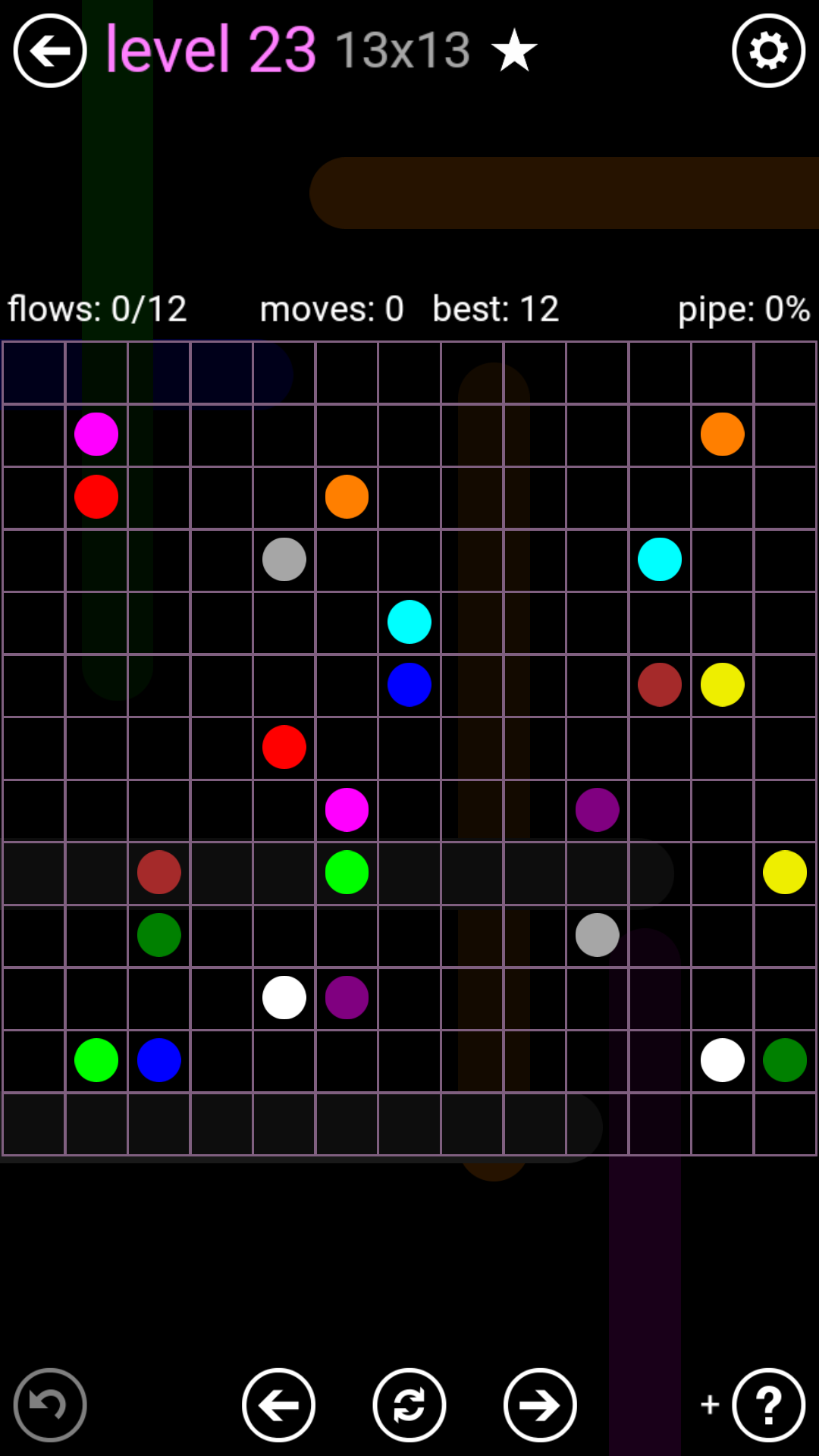Undo the last move
This screenshot has width=819, height=1456.
click(x=50, y=1404)
